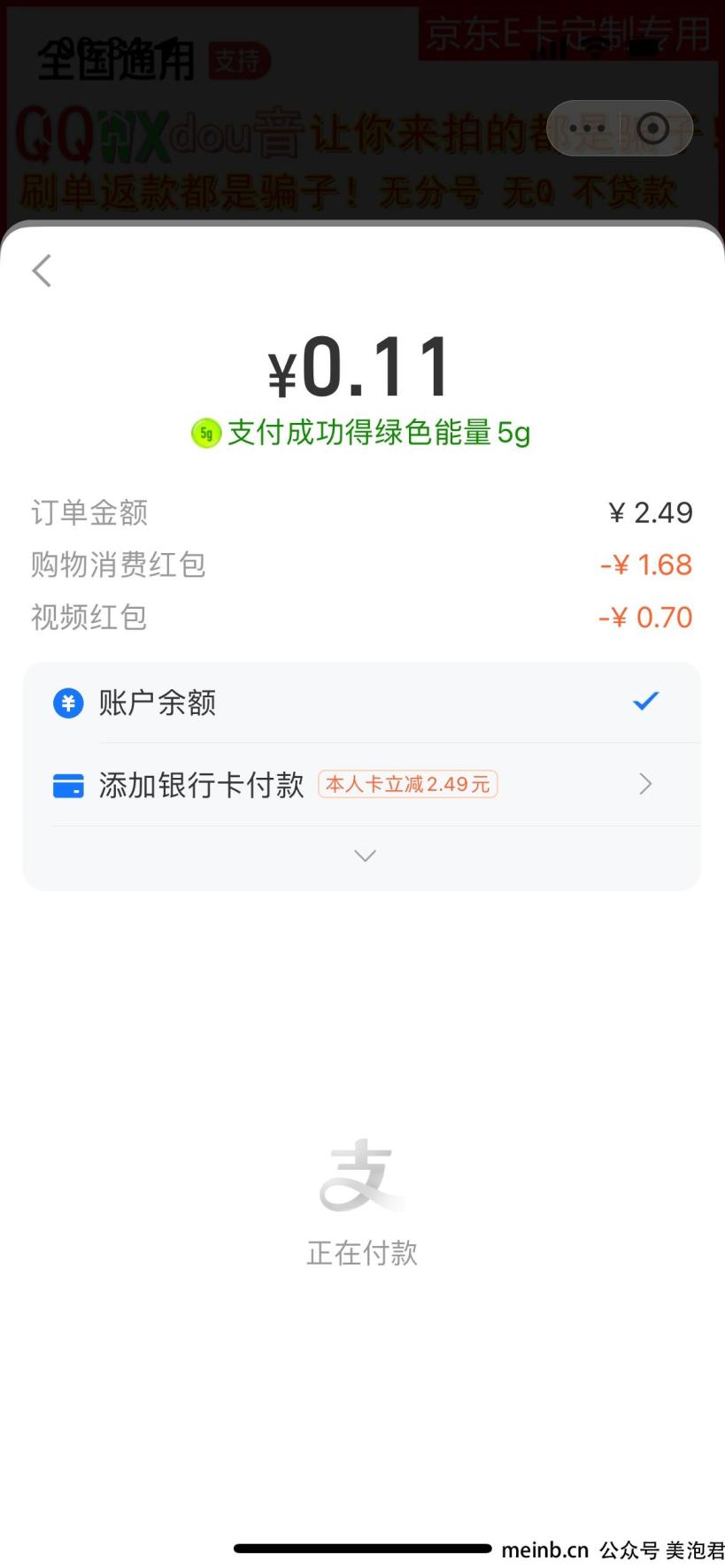The width and height of the screenshot is (725, 1568).
Task: Expand more payment methods chevron
Action: [365, 856]
